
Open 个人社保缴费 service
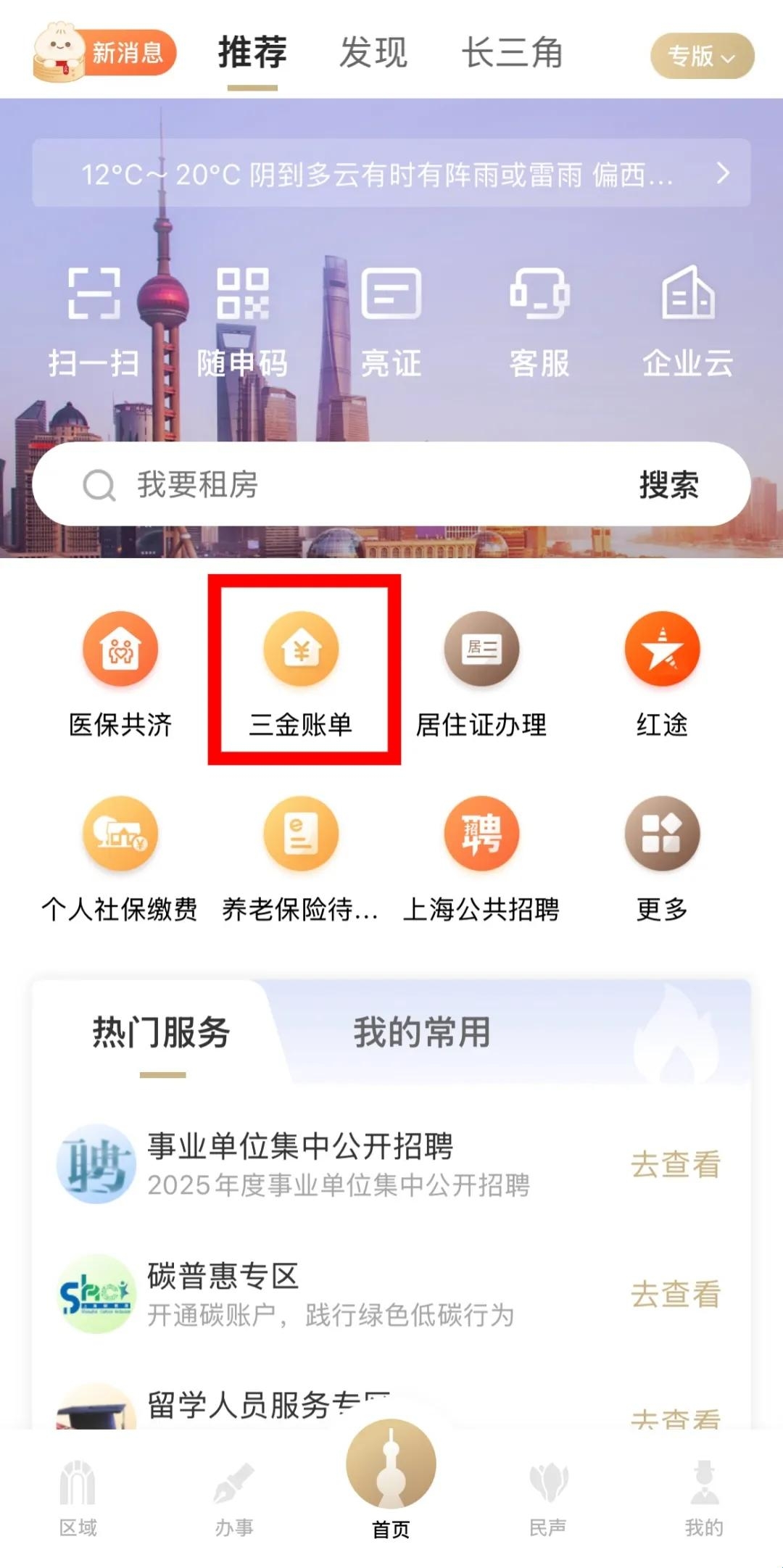tap(120, 855)
